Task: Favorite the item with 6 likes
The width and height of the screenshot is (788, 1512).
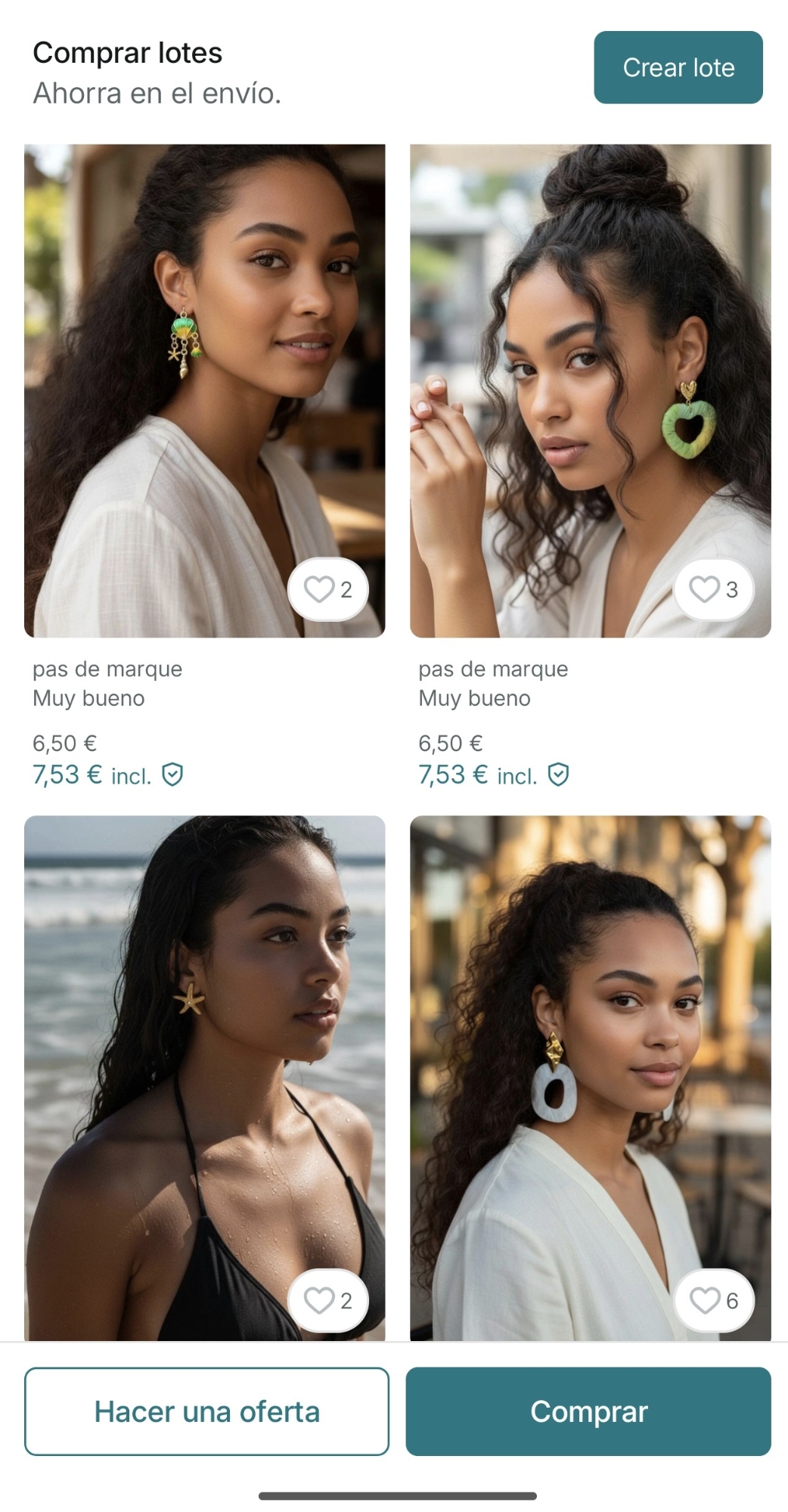Action: coord(713,1300)
